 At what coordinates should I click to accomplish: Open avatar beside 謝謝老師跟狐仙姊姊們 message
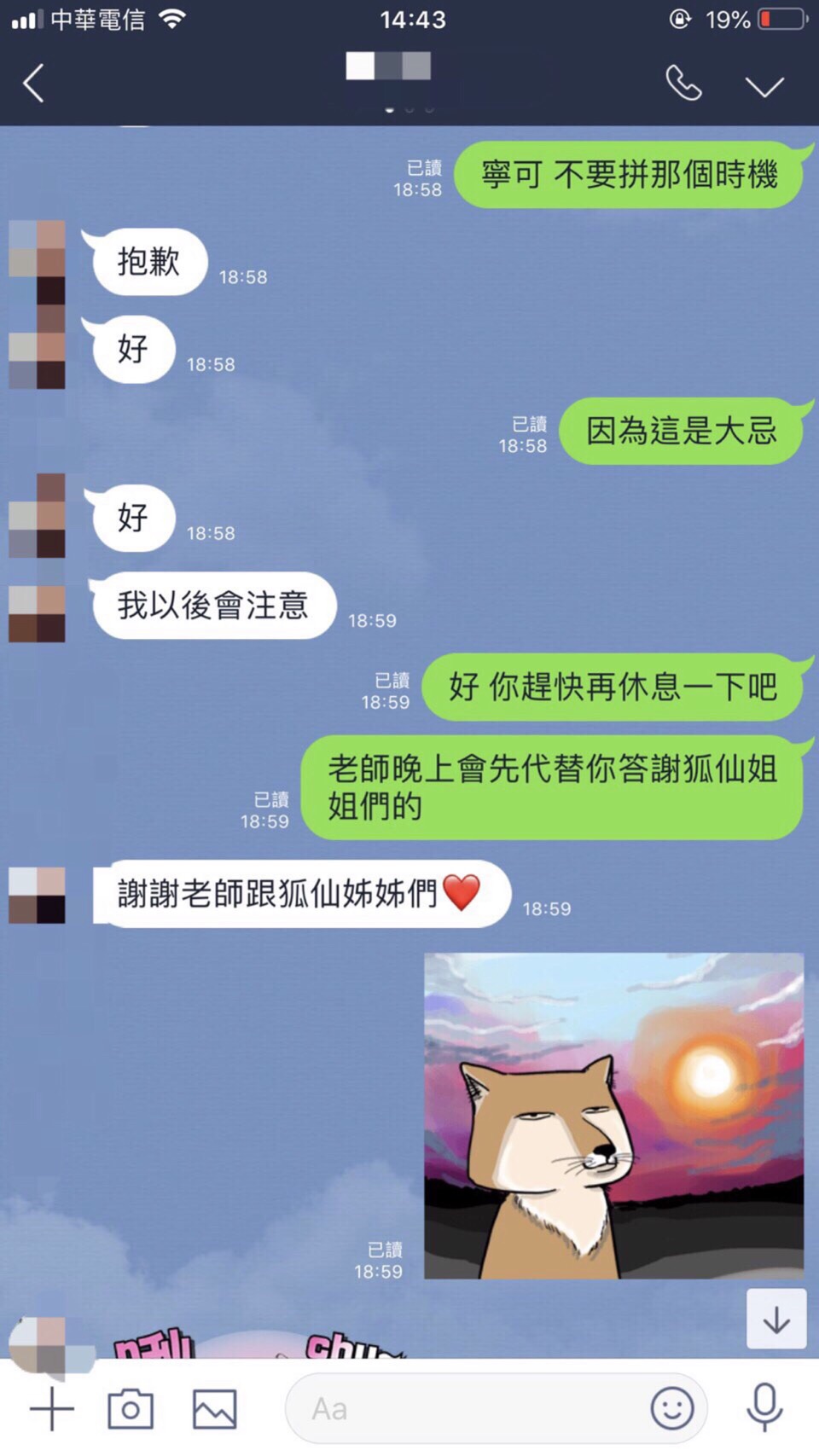point(38,895)
